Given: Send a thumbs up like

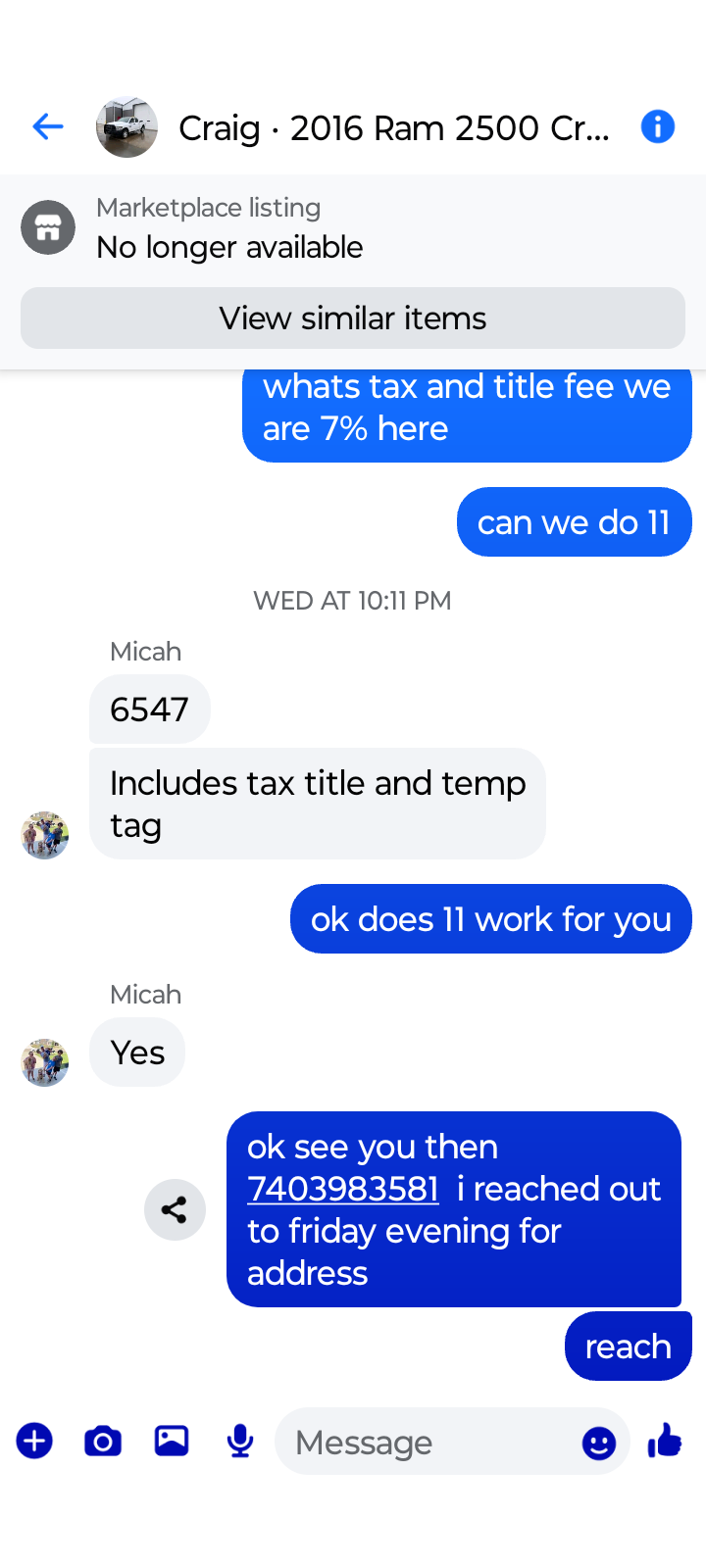Looking at the screenshot, I should click(x=665, y=1441).
